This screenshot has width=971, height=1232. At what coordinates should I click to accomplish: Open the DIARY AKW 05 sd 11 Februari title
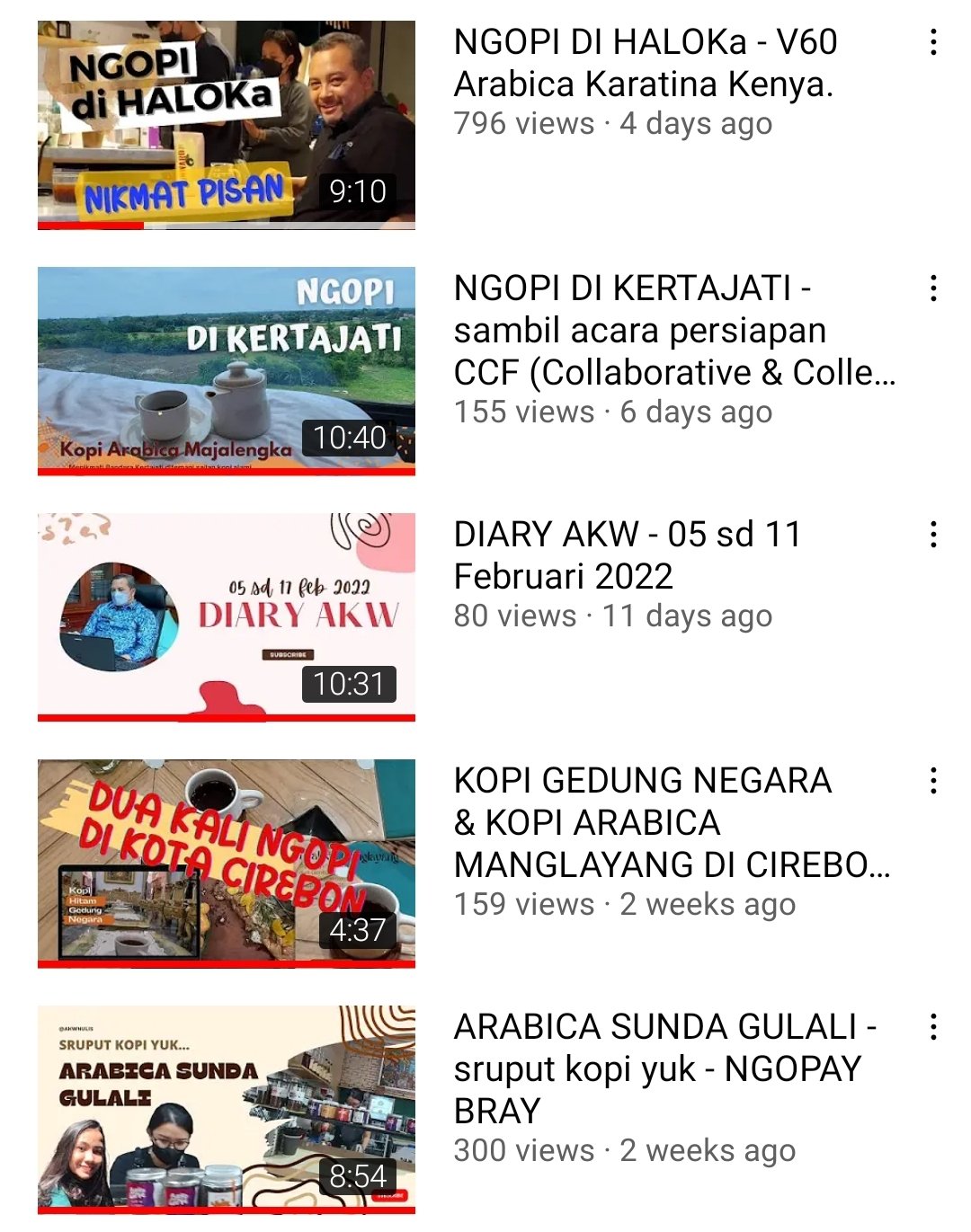[x=627, y=555]
